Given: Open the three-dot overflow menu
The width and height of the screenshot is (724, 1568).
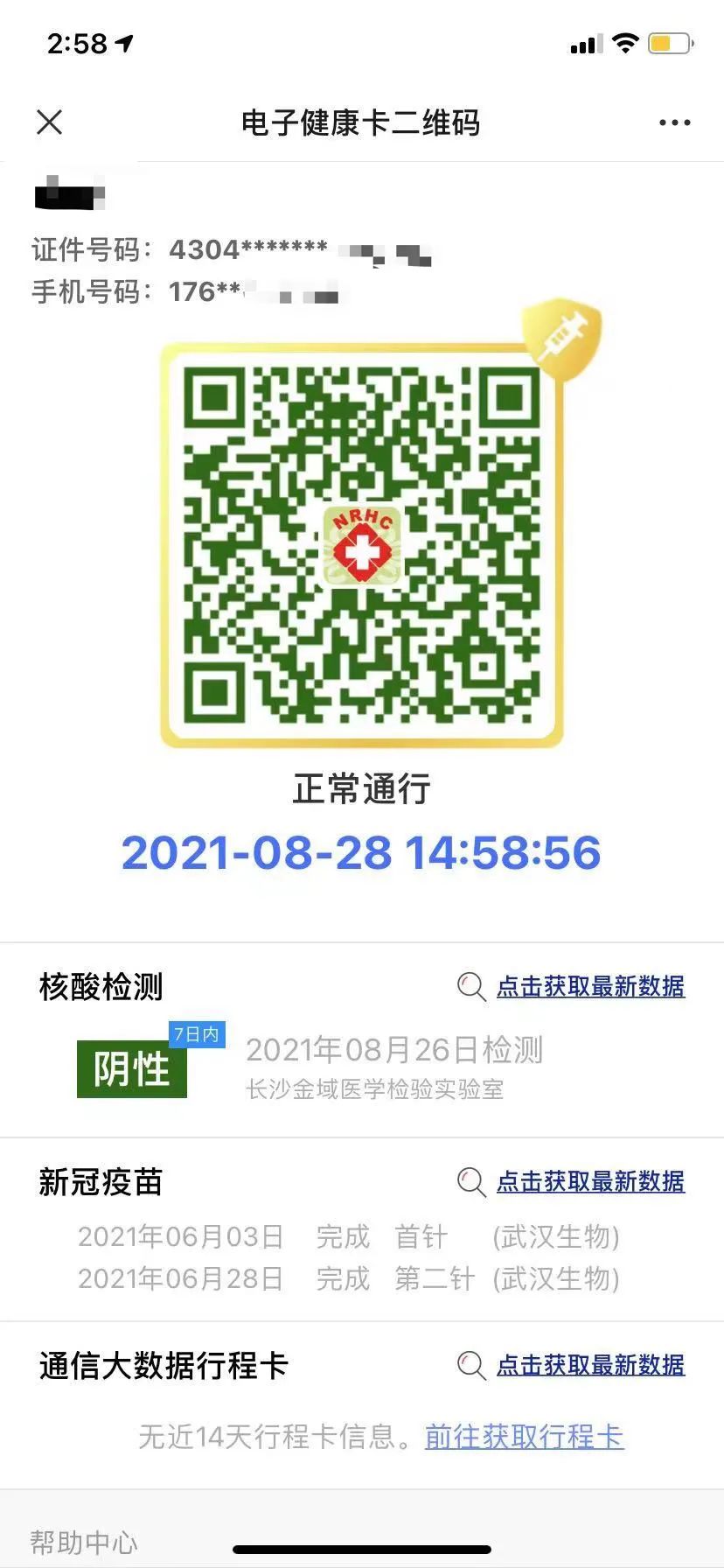Looking at the screenshot, I should coord(674,122).
